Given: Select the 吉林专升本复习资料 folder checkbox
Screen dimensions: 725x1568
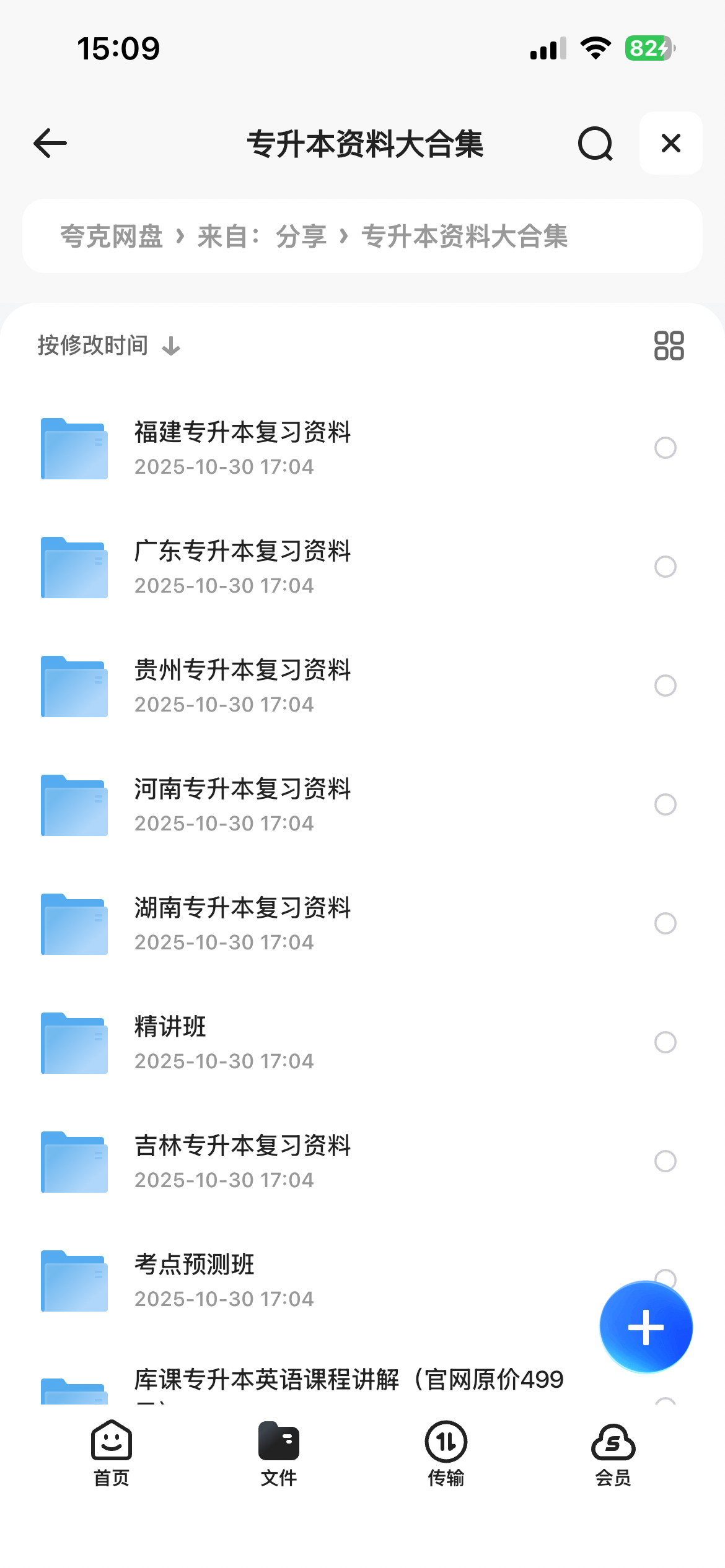Looking at the screenshot, I should tap(666, 1162).
